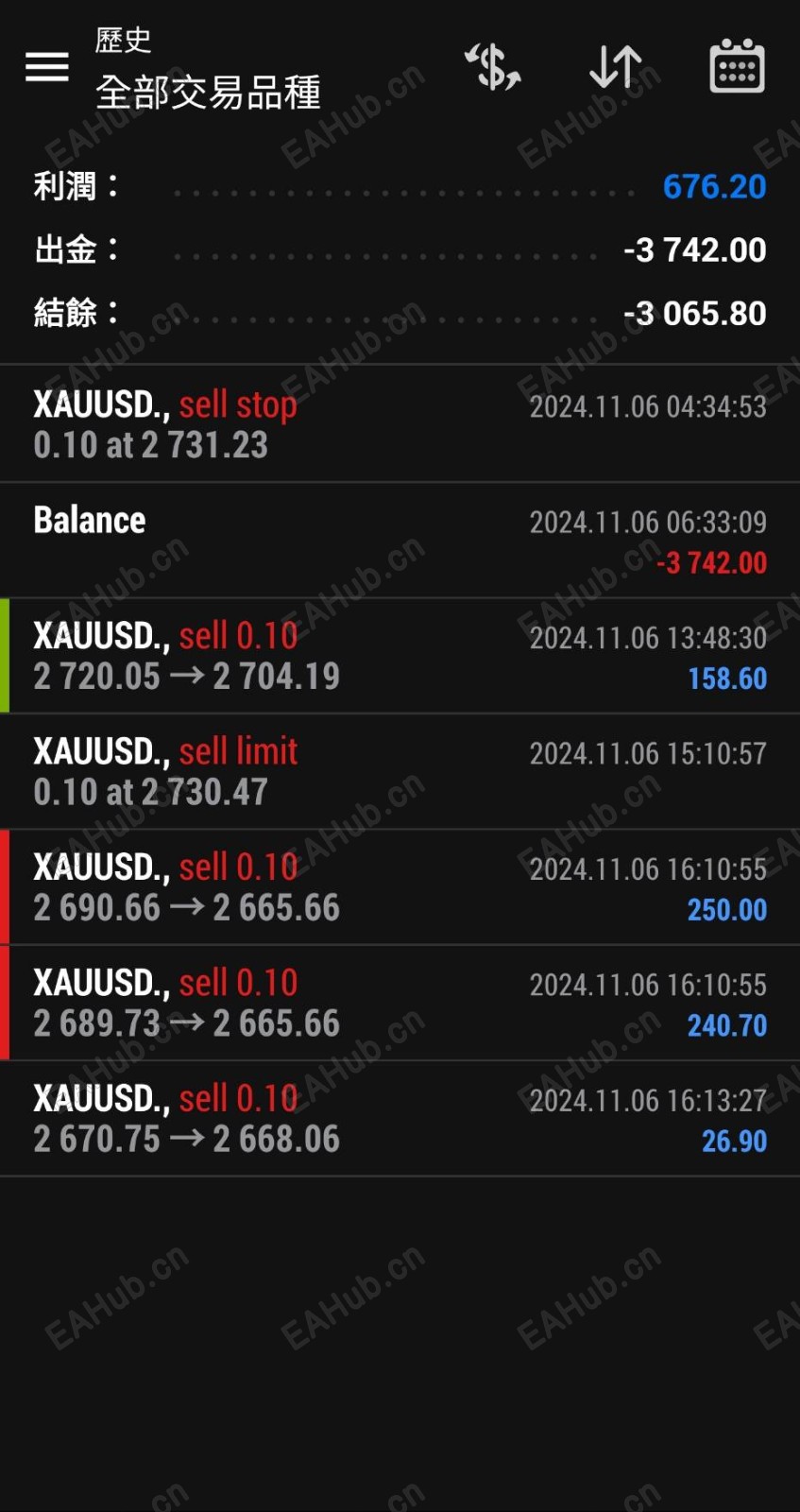Viewport: 800px width, 1512px height.
Task: Open the XAUUSD sell limit order at 2 730.47
Action: [400, 771]
